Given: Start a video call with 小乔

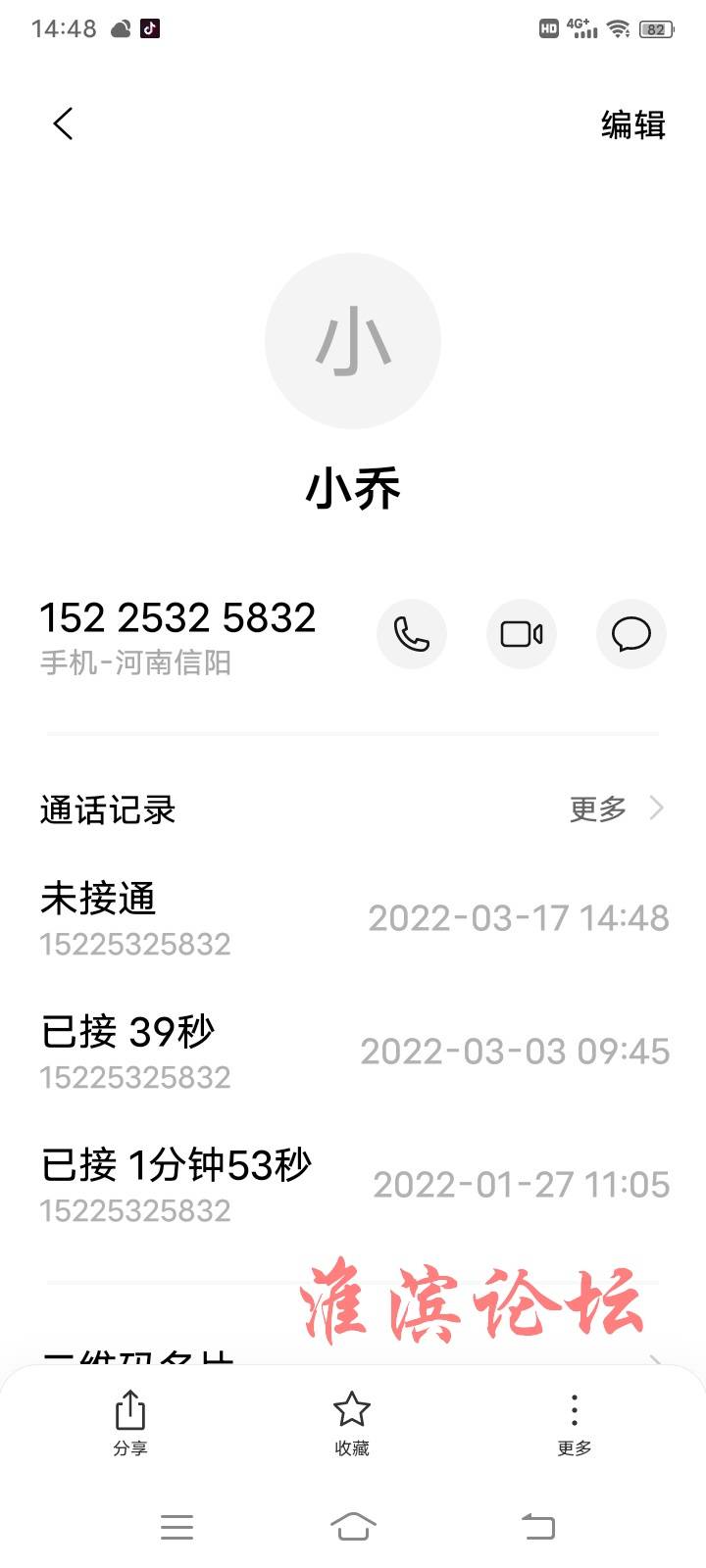Looking at the screenshot, I should click(x=522, y=634).
